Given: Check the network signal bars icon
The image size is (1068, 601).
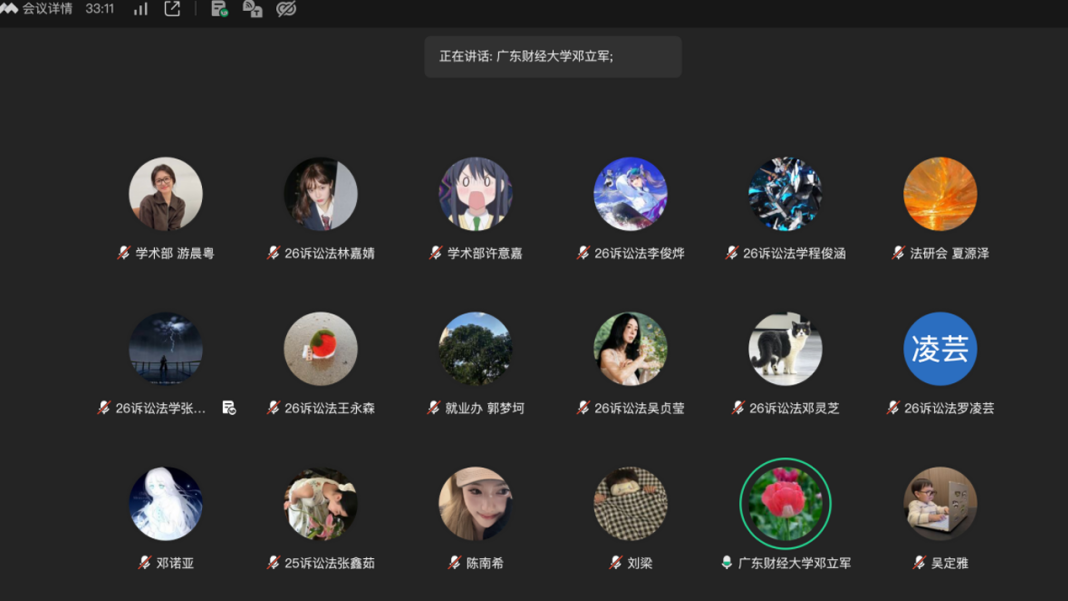Looking at the screenshot, I should click(x=140, y=9).
